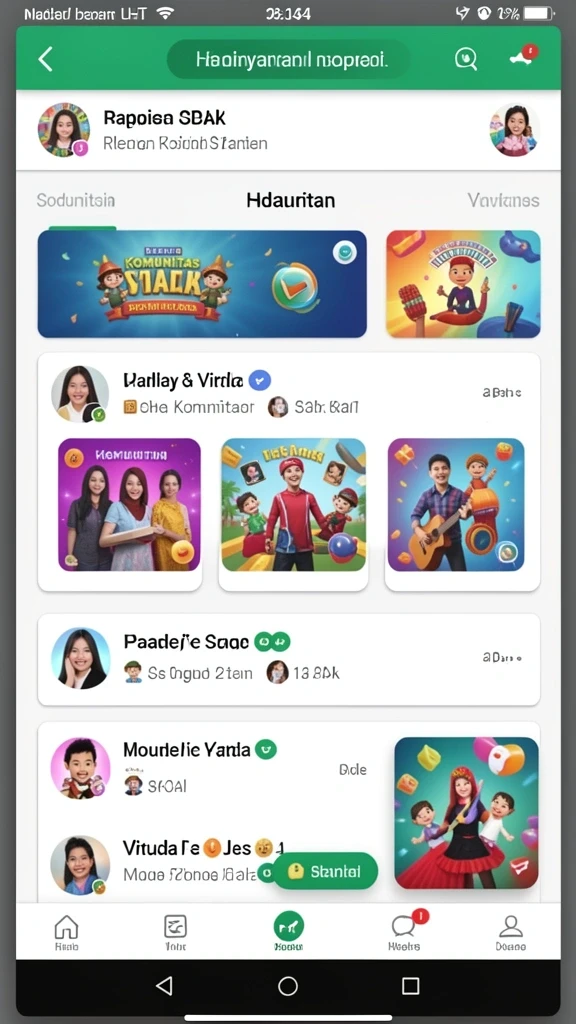
Task: Open the header notification icon with red badge
Action: 524,56
